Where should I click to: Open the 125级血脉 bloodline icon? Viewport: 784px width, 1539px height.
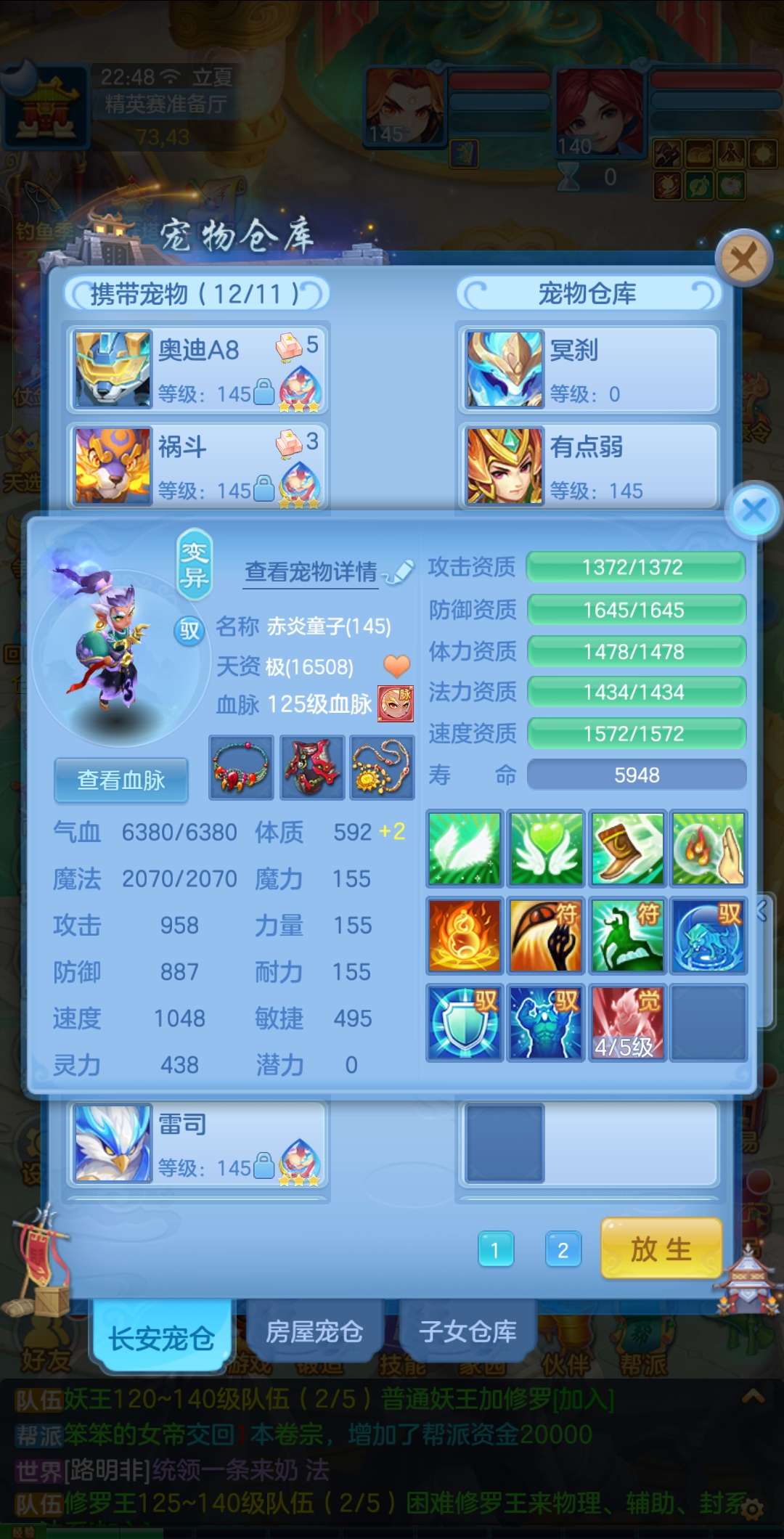[396, 703]
